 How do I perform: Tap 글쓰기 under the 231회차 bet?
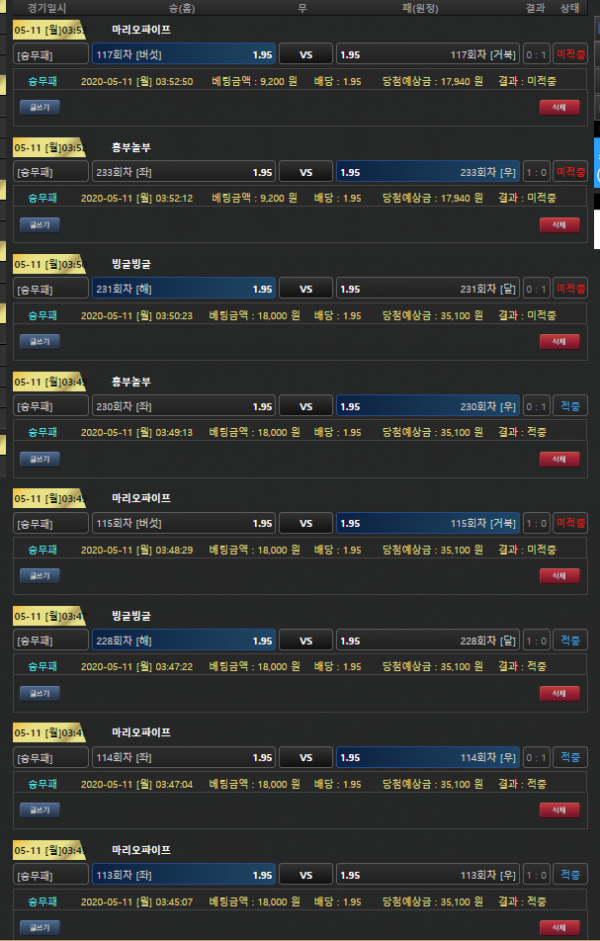tap(40, 341)
